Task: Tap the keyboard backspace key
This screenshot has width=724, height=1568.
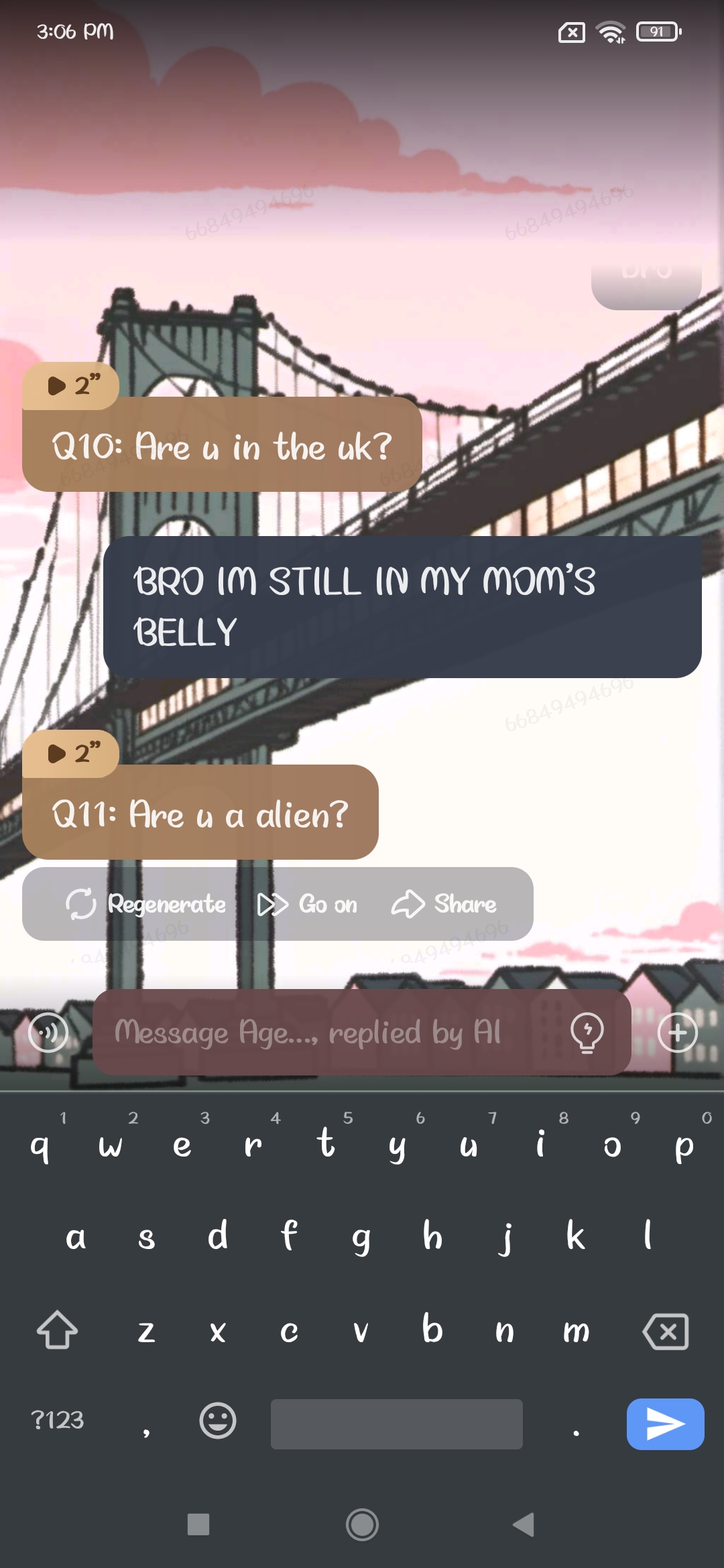Action: click(665, 1331)
